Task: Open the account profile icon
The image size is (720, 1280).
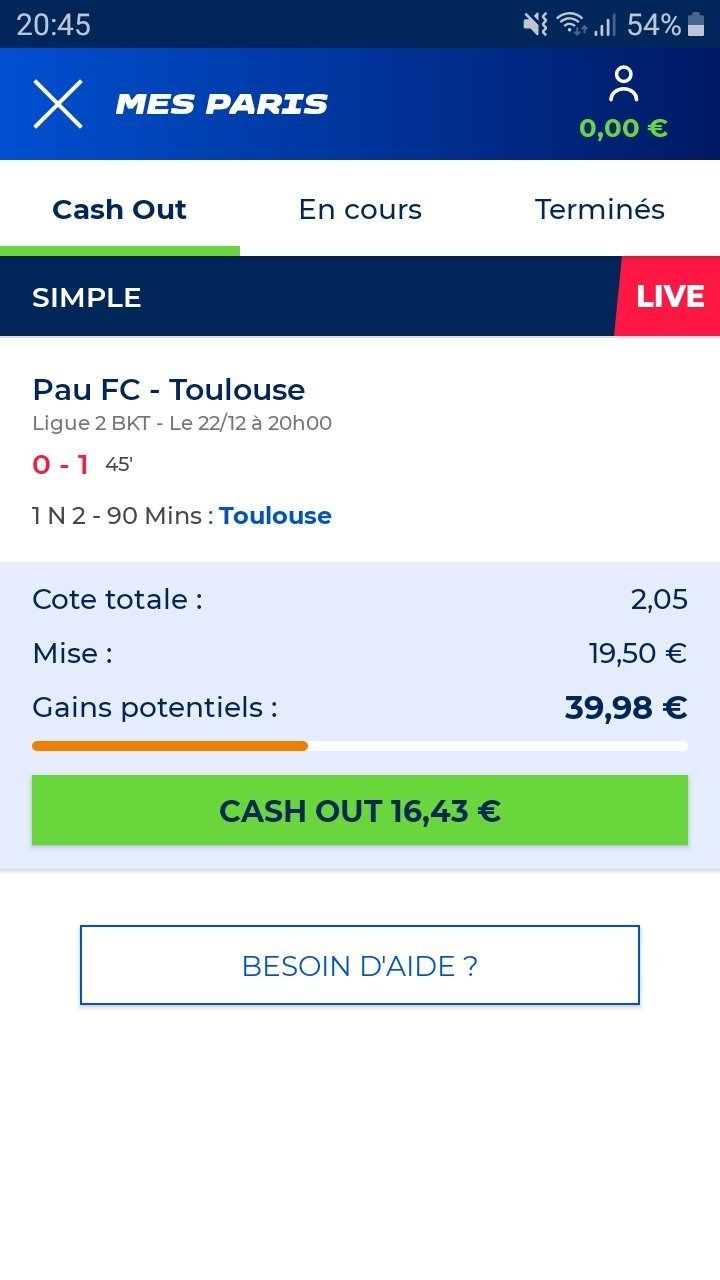Action: [x=624, y=85]
